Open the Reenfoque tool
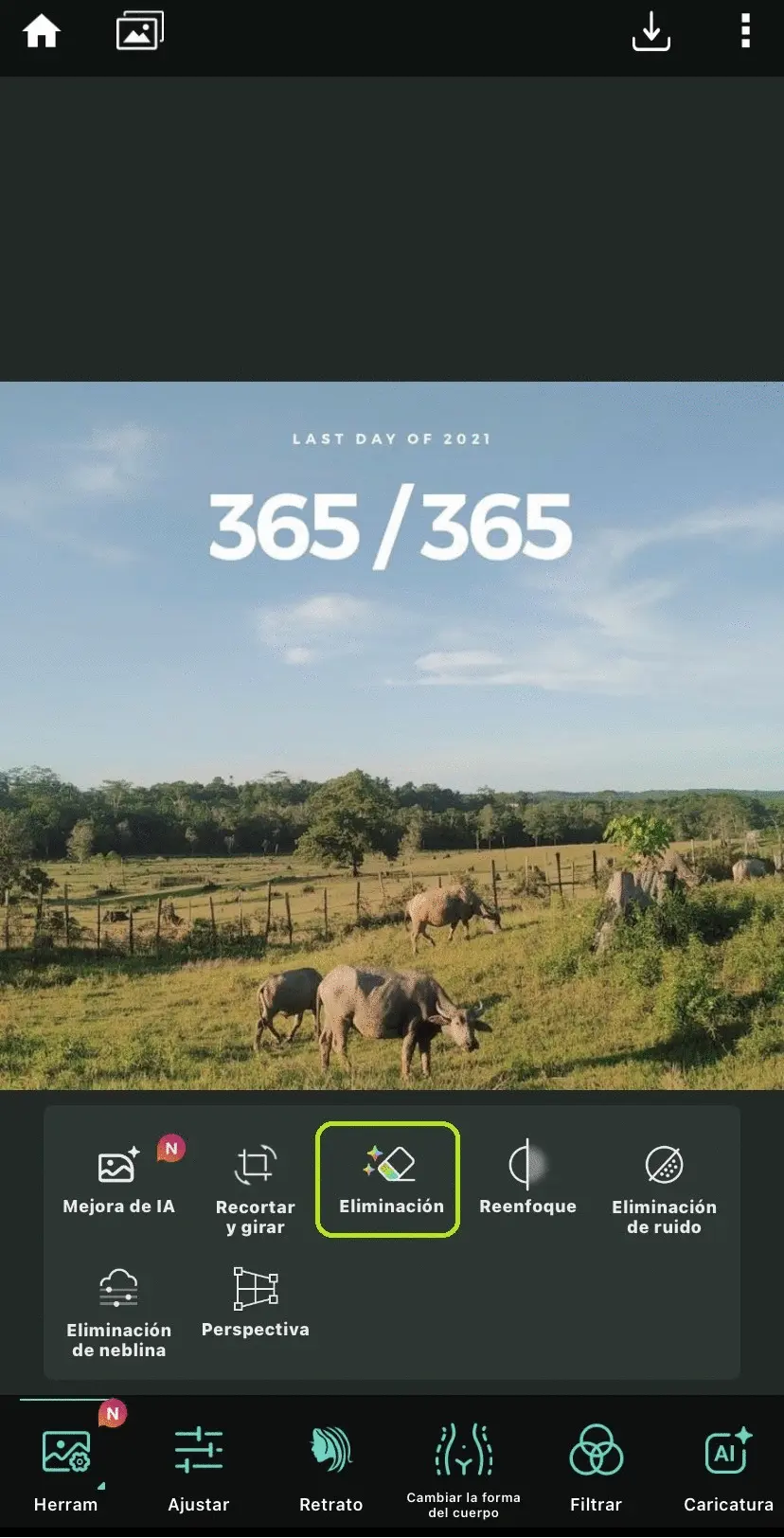This screenshot has height=1538, width=784. (x=527, y=1179)
